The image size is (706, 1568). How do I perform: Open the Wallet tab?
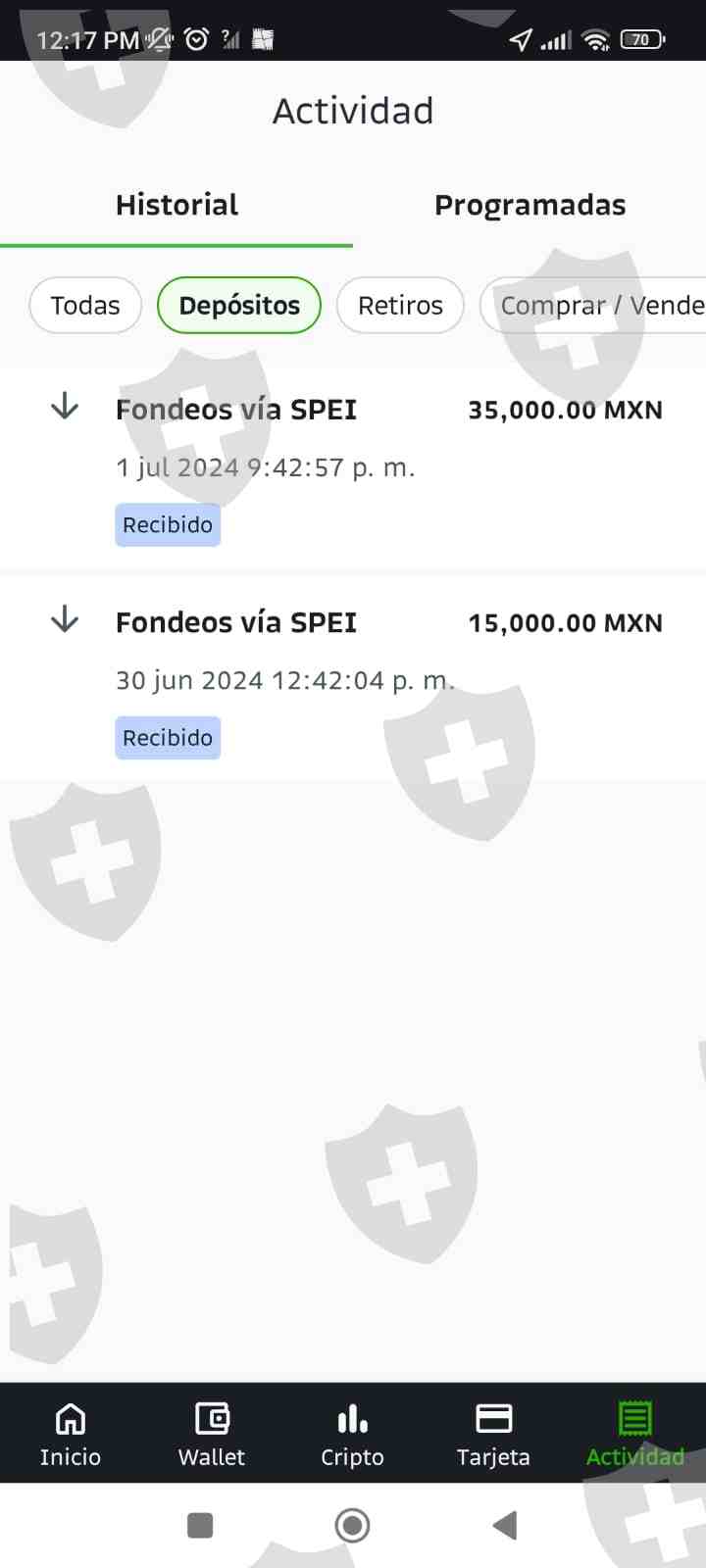(x=212, y=1433)
